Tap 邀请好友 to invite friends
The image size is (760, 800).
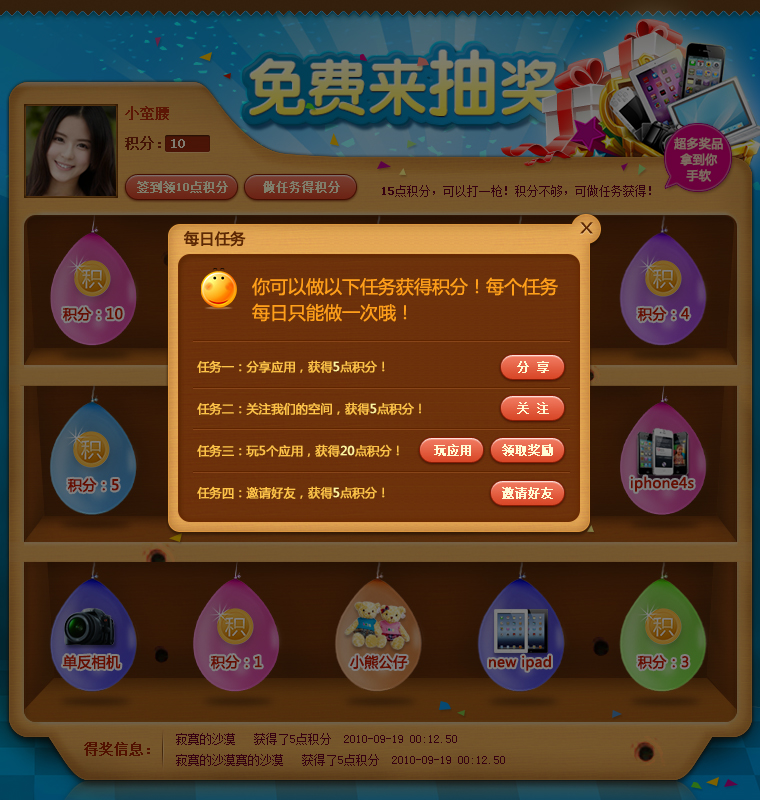click(x=527, y=493)
